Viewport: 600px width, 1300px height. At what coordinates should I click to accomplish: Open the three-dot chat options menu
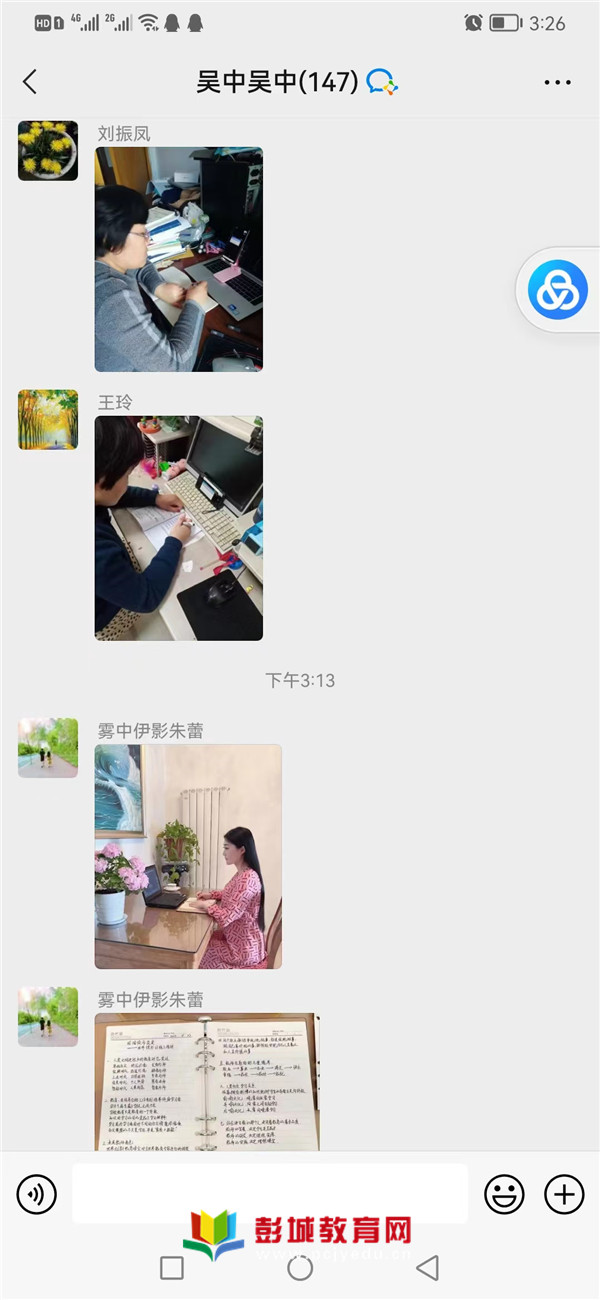[557, 82]
